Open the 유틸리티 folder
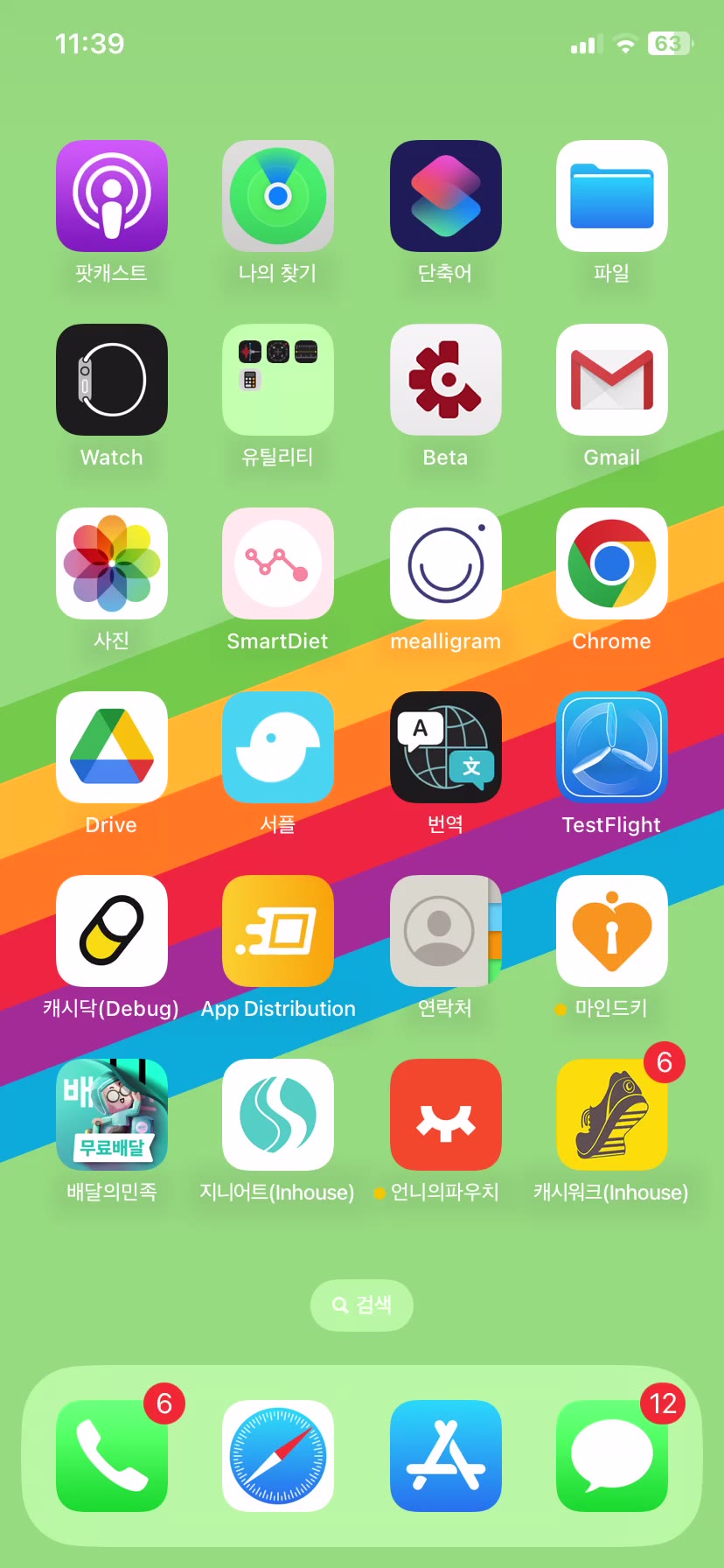This screenshot has width=724, height=1568. 278,380
